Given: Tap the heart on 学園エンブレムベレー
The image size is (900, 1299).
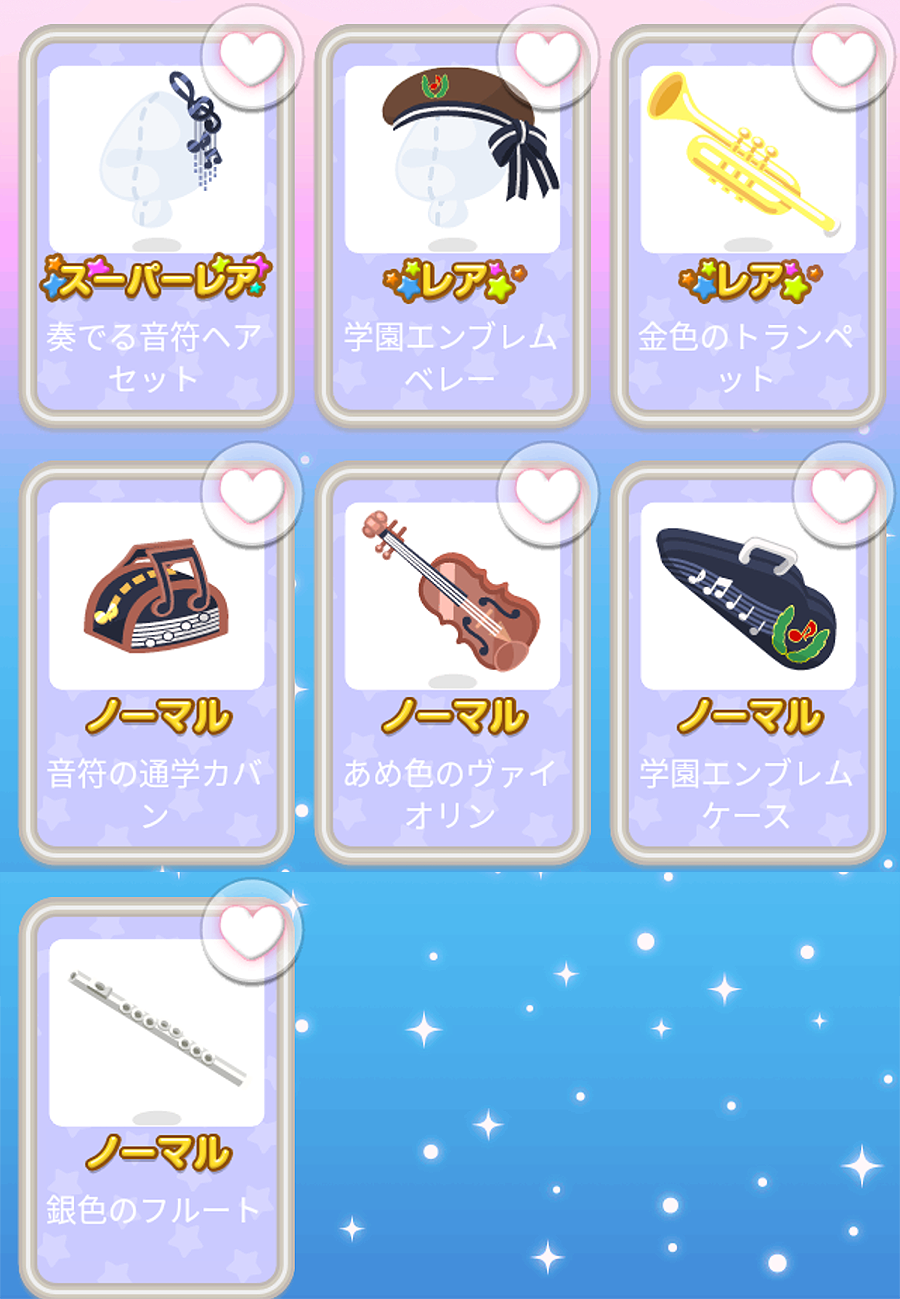Looking at the screenshot, I should click(547, 58).
